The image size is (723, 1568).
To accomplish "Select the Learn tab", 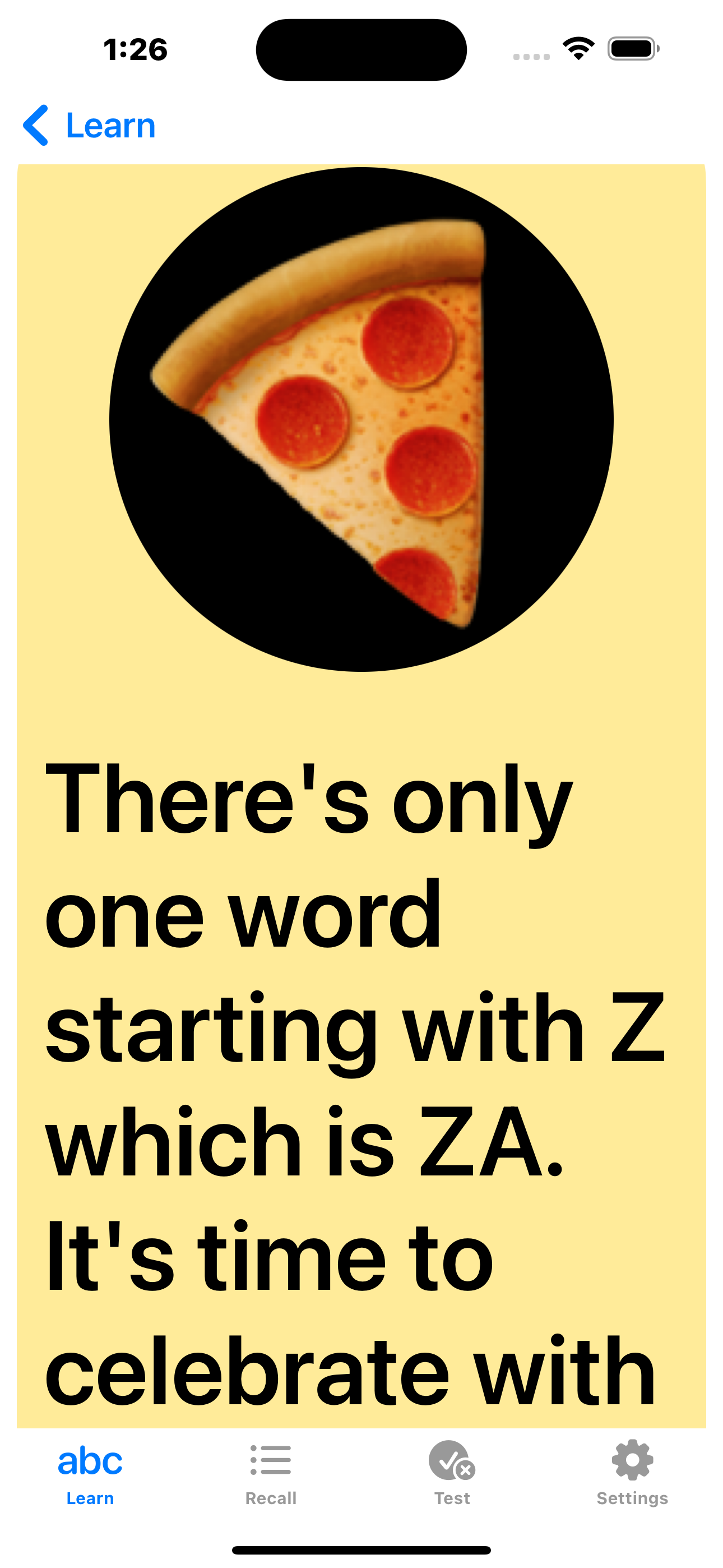I will coord(90,1473).
